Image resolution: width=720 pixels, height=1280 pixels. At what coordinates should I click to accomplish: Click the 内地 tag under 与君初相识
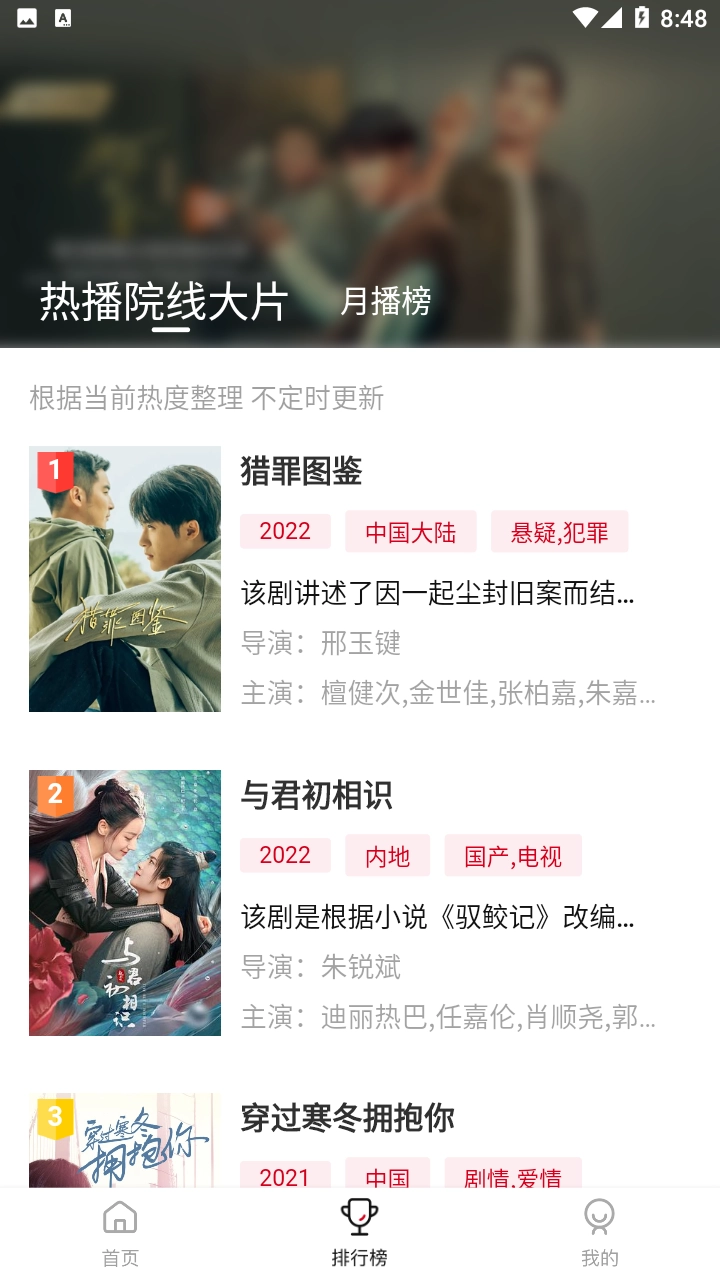387,855
